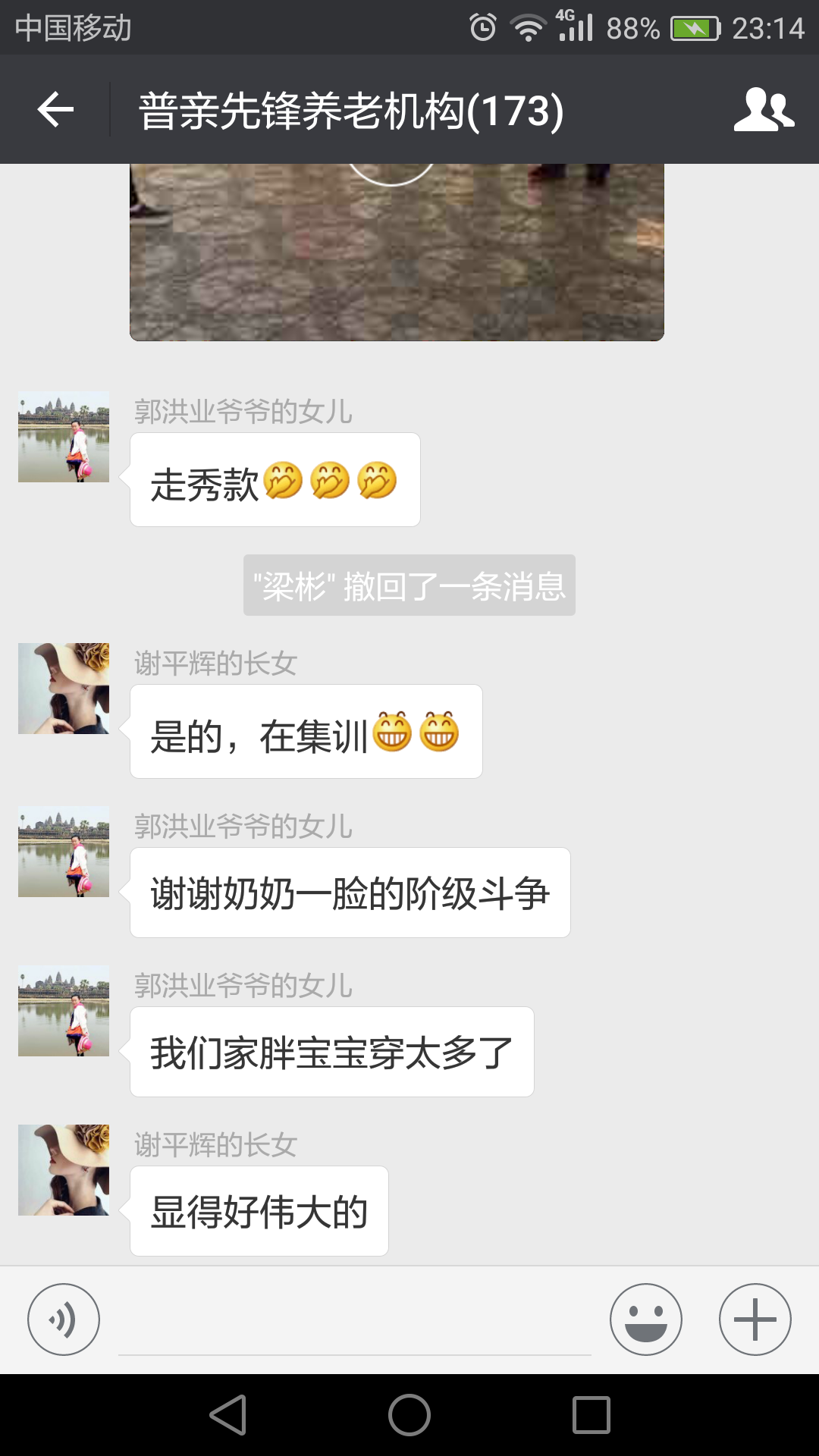The width and height of the screenshot is (819, 1456).
Task: Show recent apps via the square button
Action: [x=591, y=1415]
